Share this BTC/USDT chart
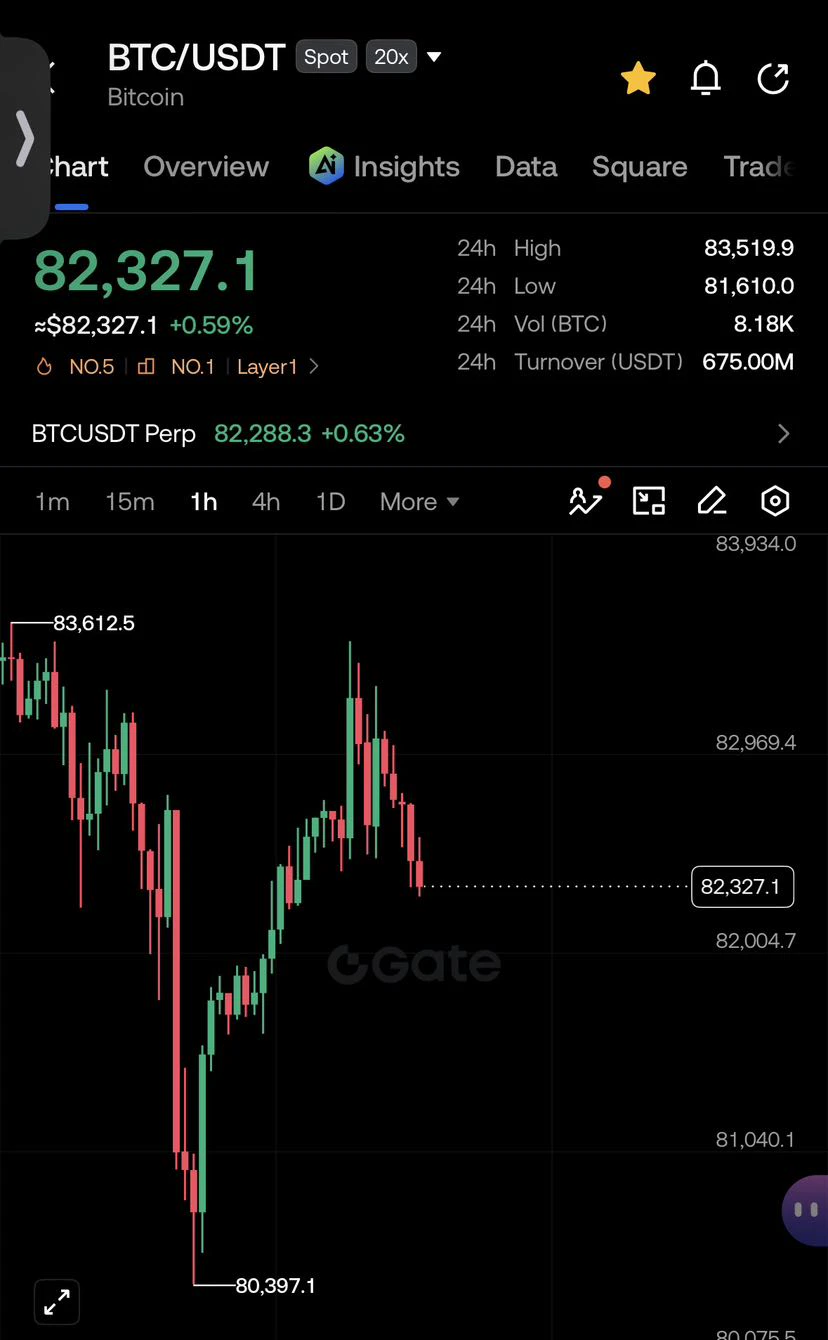The image size is (828, 1340). [x=774, y=78]
